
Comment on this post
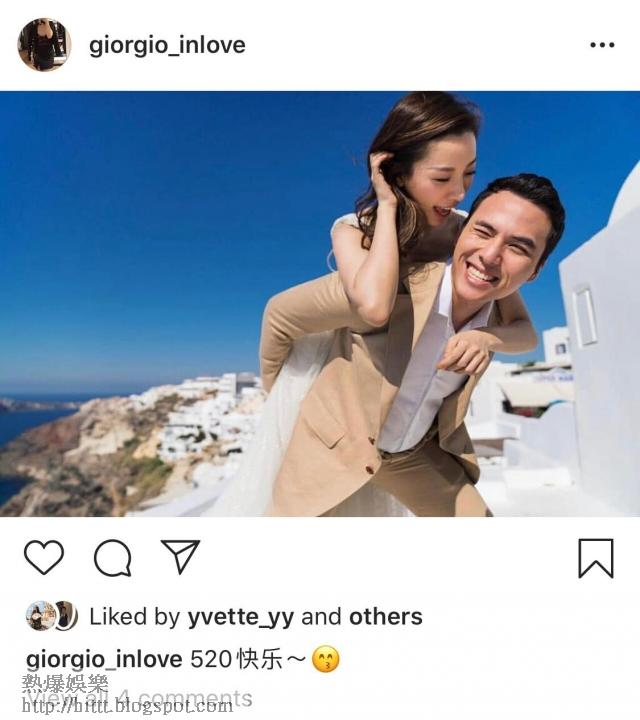pyautogui.click(x=112, y=558)
